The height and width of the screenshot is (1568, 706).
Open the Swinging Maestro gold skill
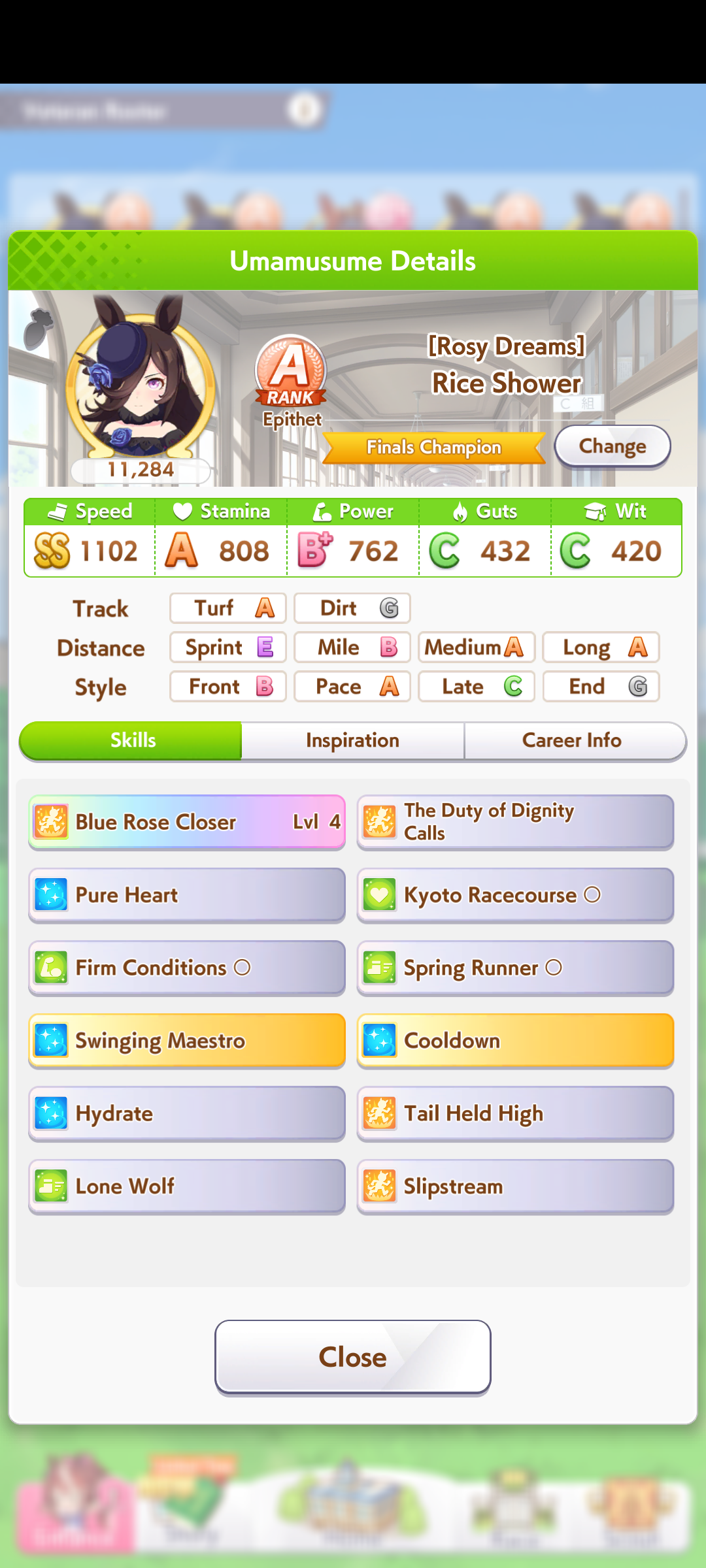click(x=187, y=1041)
